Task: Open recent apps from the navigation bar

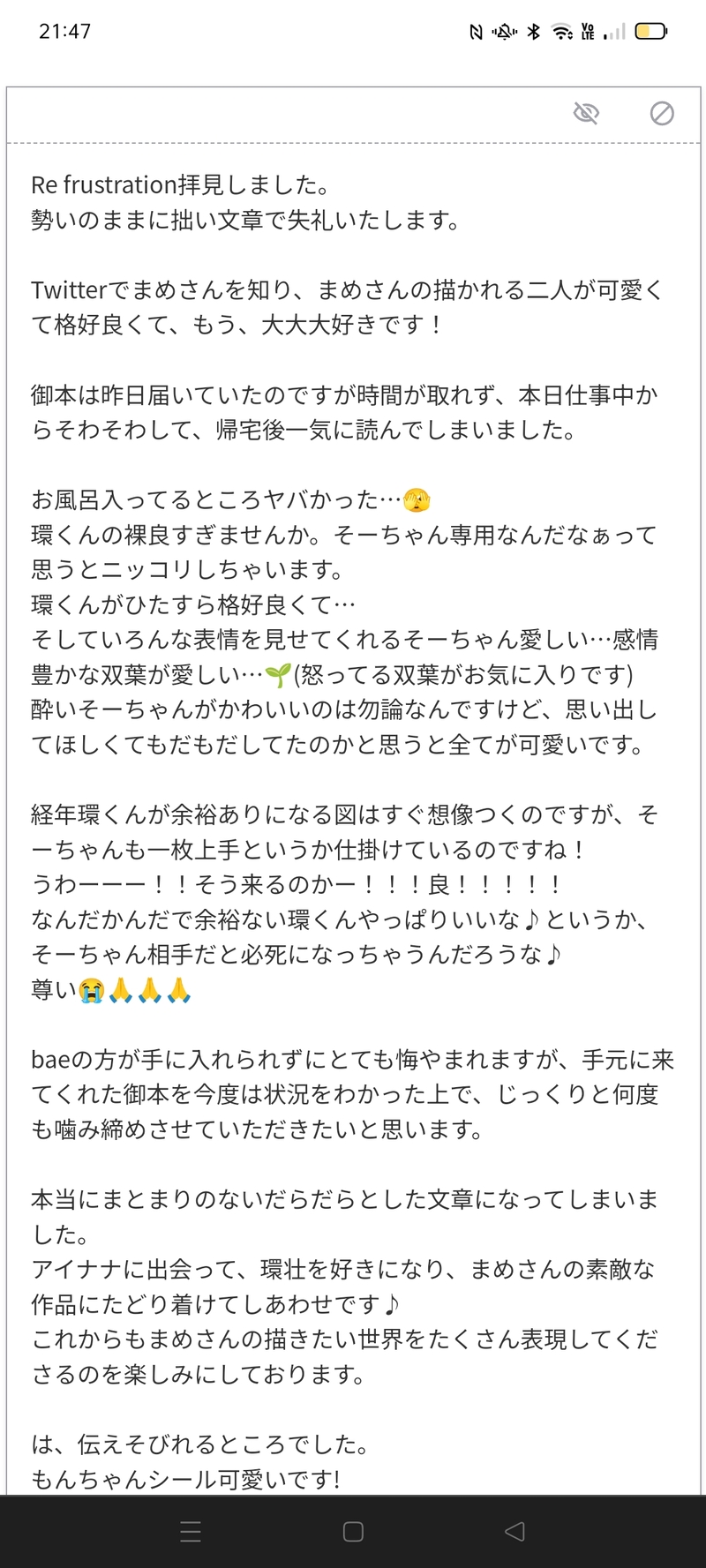Action: tap(191, 1531)
